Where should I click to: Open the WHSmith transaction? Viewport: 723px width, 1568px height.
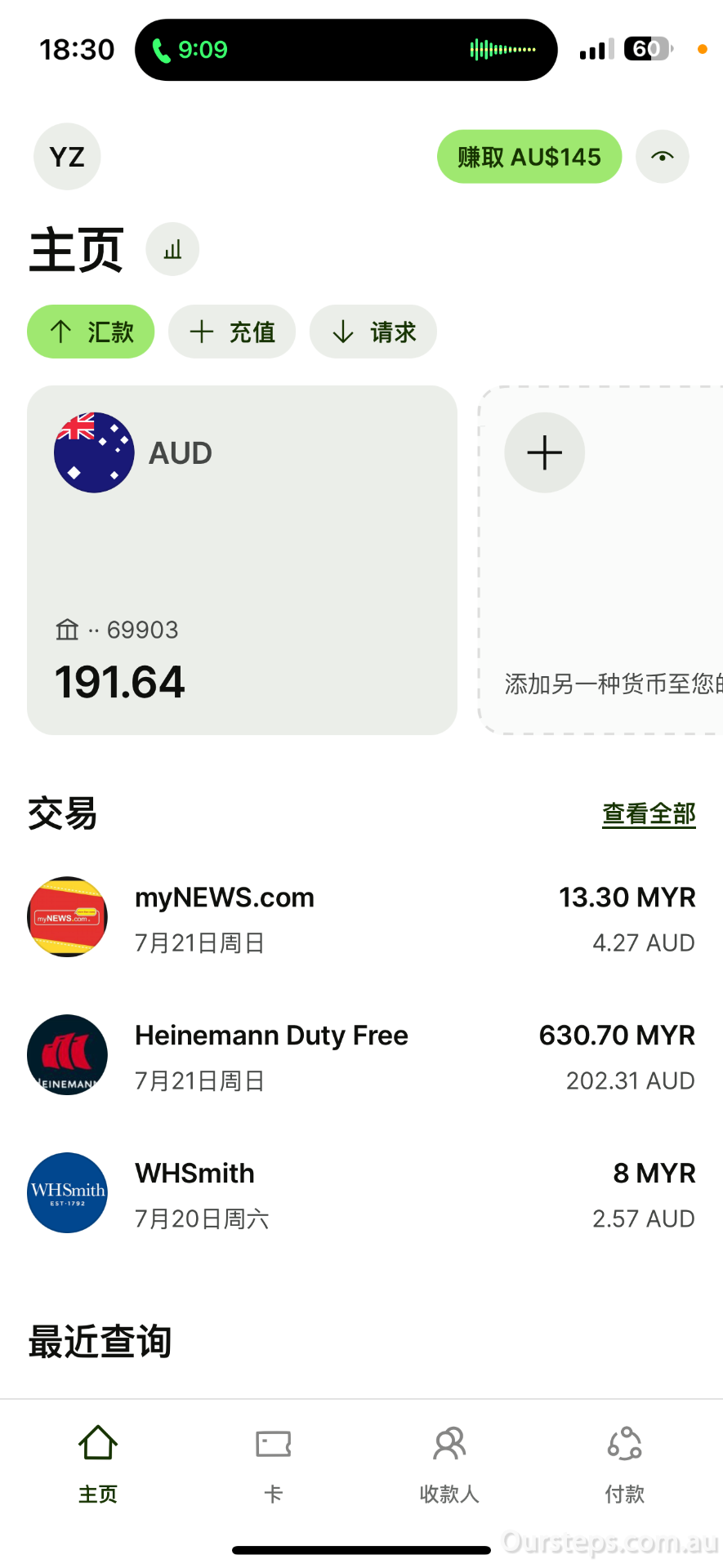[x=361, y=1194]
